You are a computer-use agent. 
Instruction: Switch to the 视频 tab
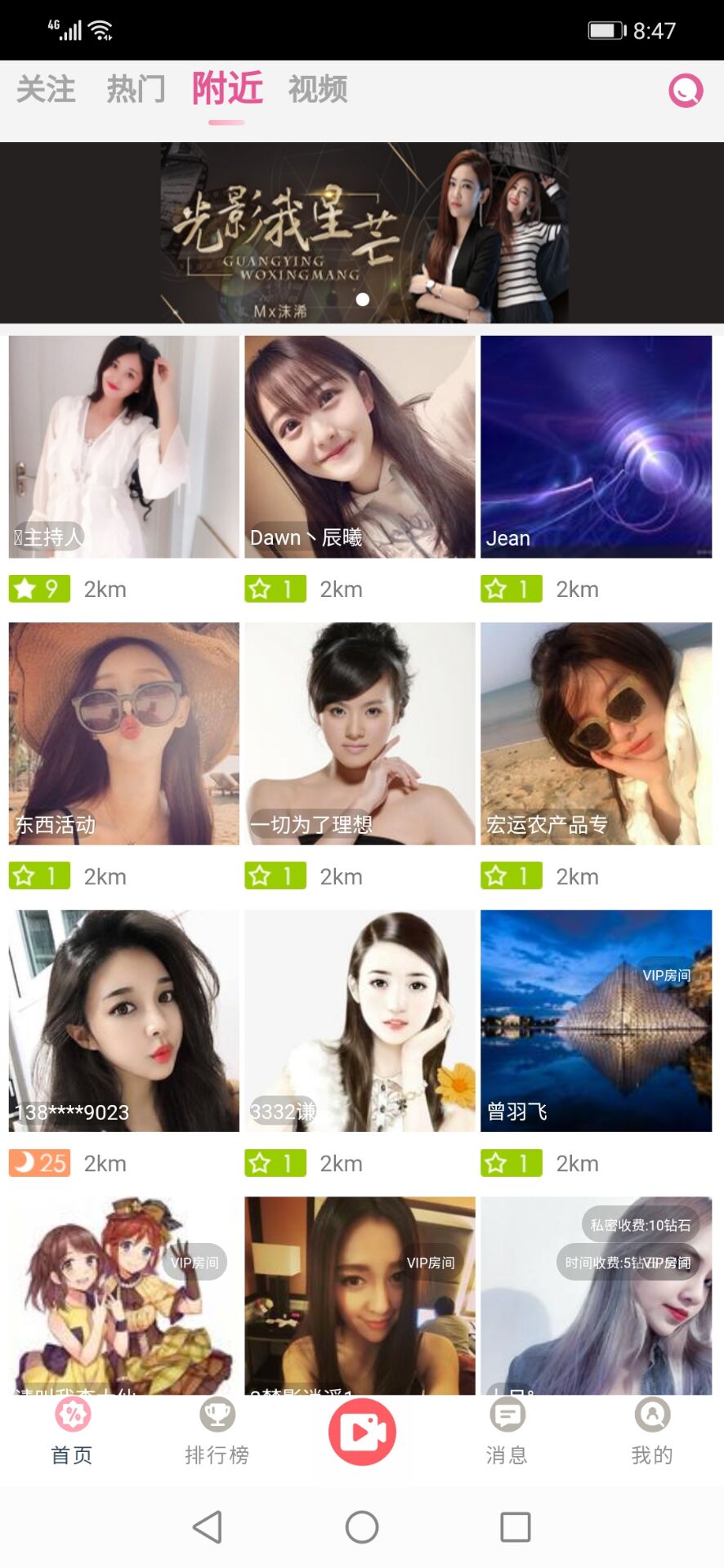click(318, 89)
